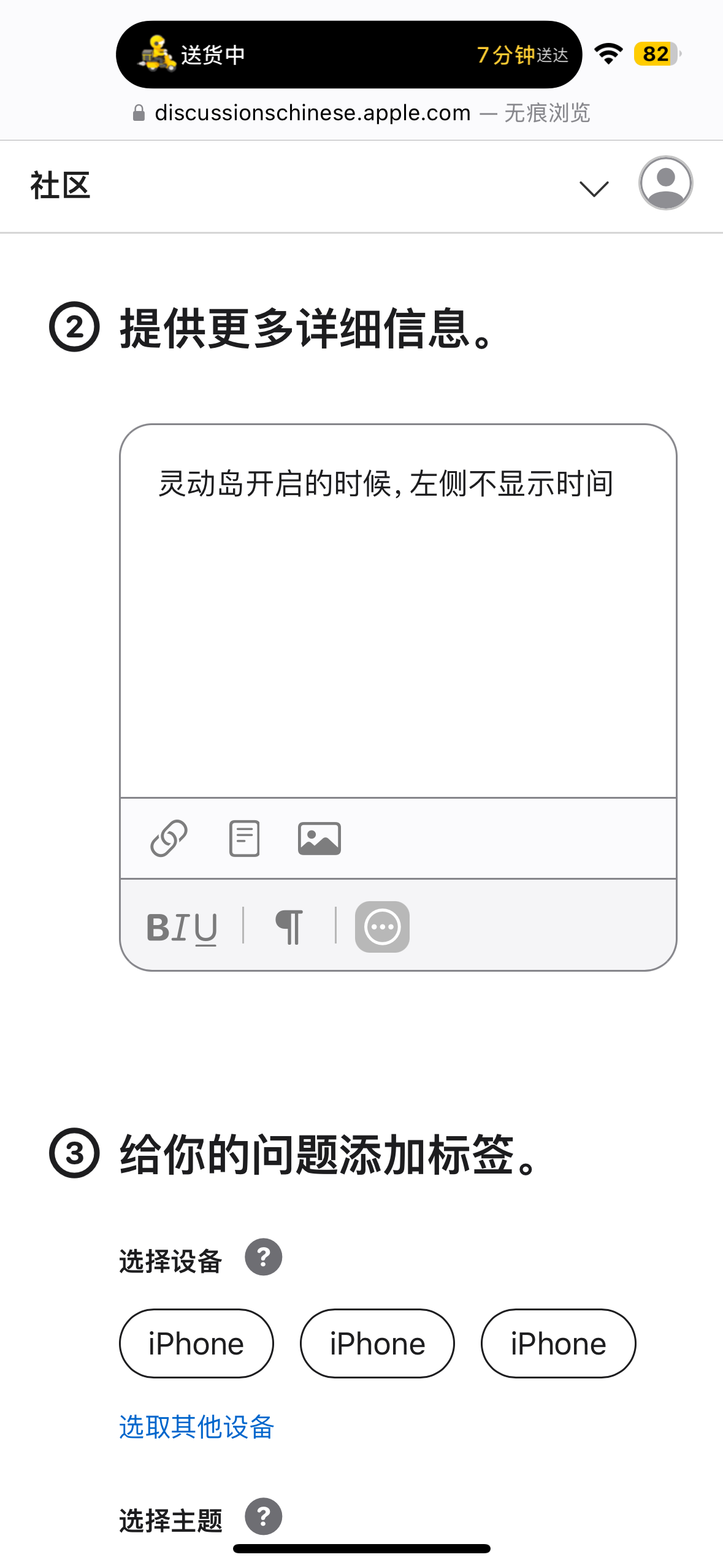Insert a link with the chain icon
The height and width of the screenshot is (1568, 723).
click(x=169, y=838)
